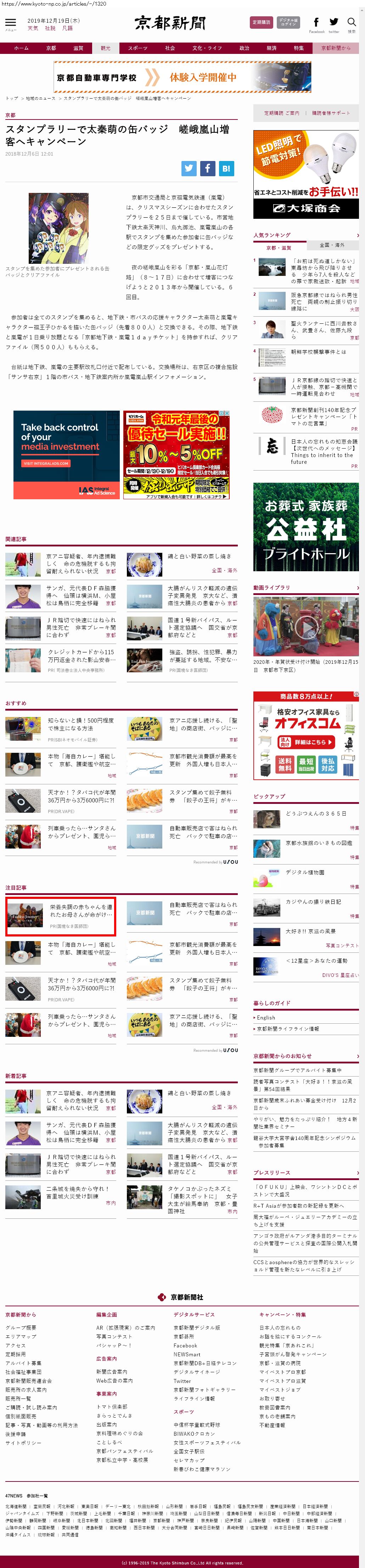Viewport: 365px width, 1568px height.
Task: Open the English living guide link
Action: click(x=266, y=1018)
